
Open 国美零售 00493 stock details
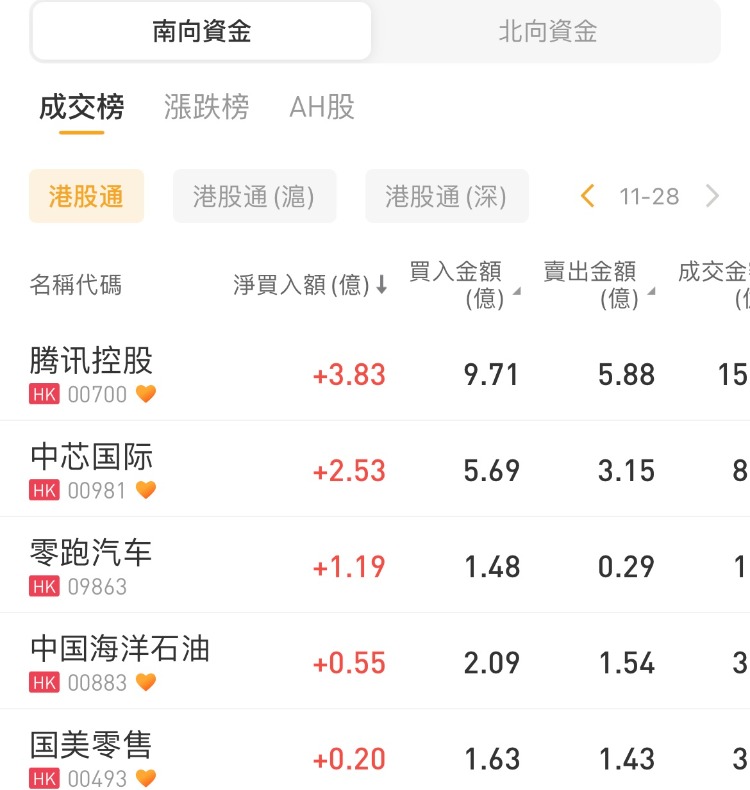point(92,758)
